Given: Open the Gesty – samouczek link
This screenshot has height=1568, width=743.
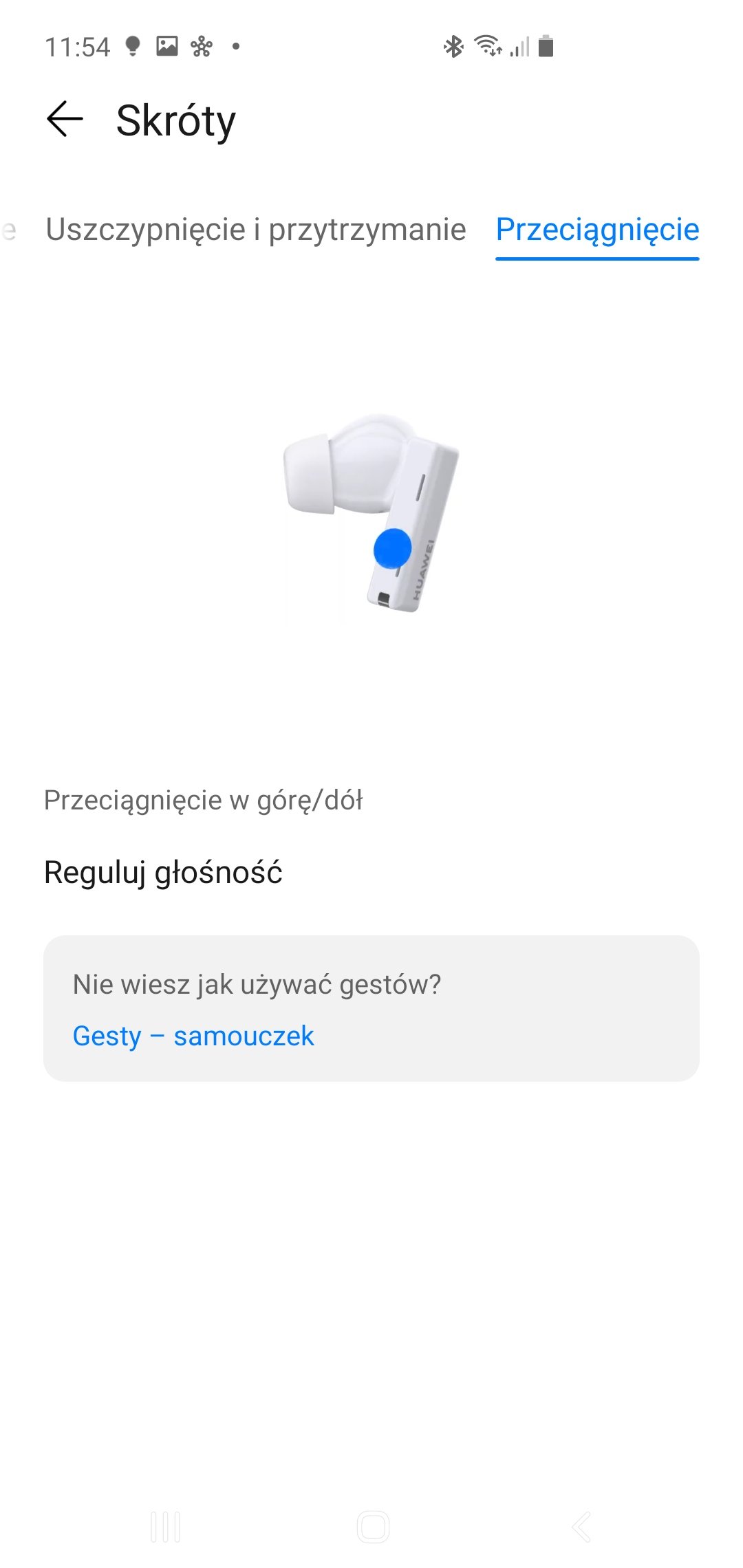Looking at the screenshot, I should [x=193, y=1036].
